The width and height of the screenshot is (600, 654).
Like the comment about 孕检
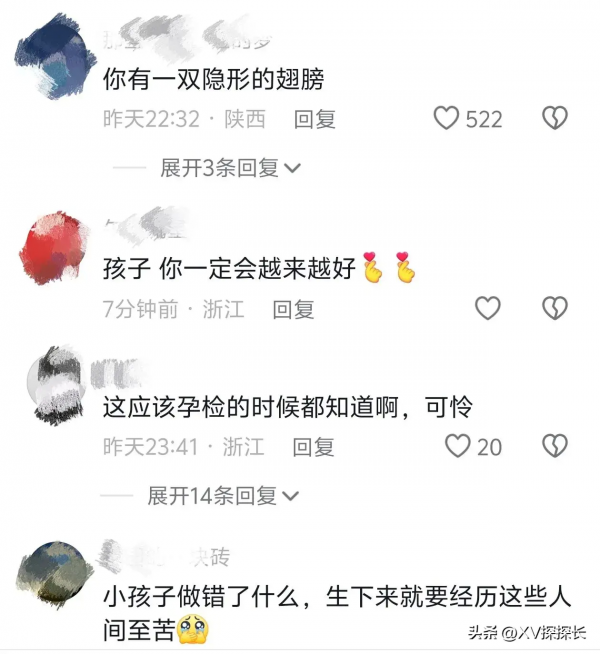click(458, 446)
